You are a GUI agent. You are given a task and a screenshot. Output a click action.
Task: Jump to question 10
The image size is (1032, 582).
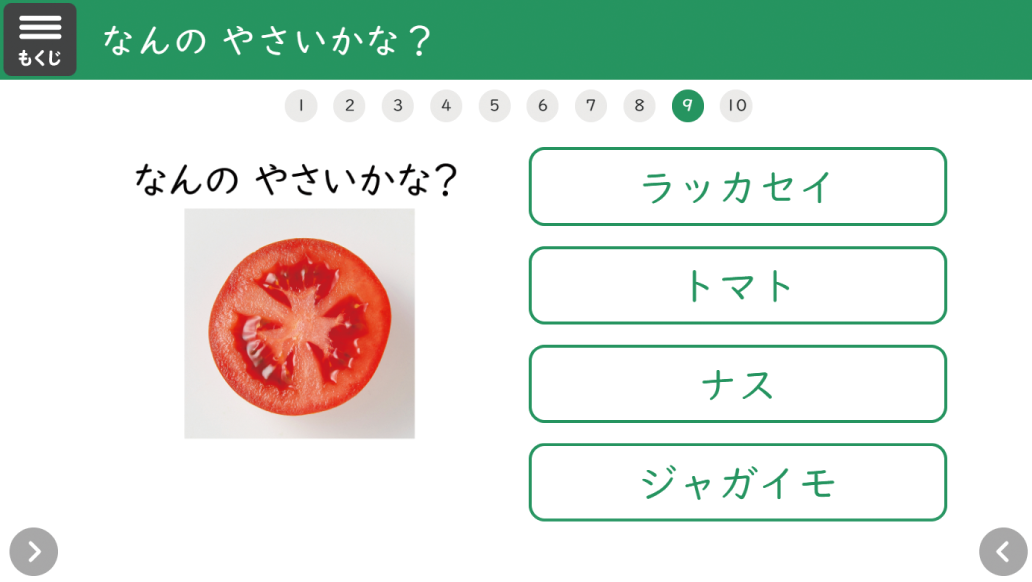click(x=736, y=106)
